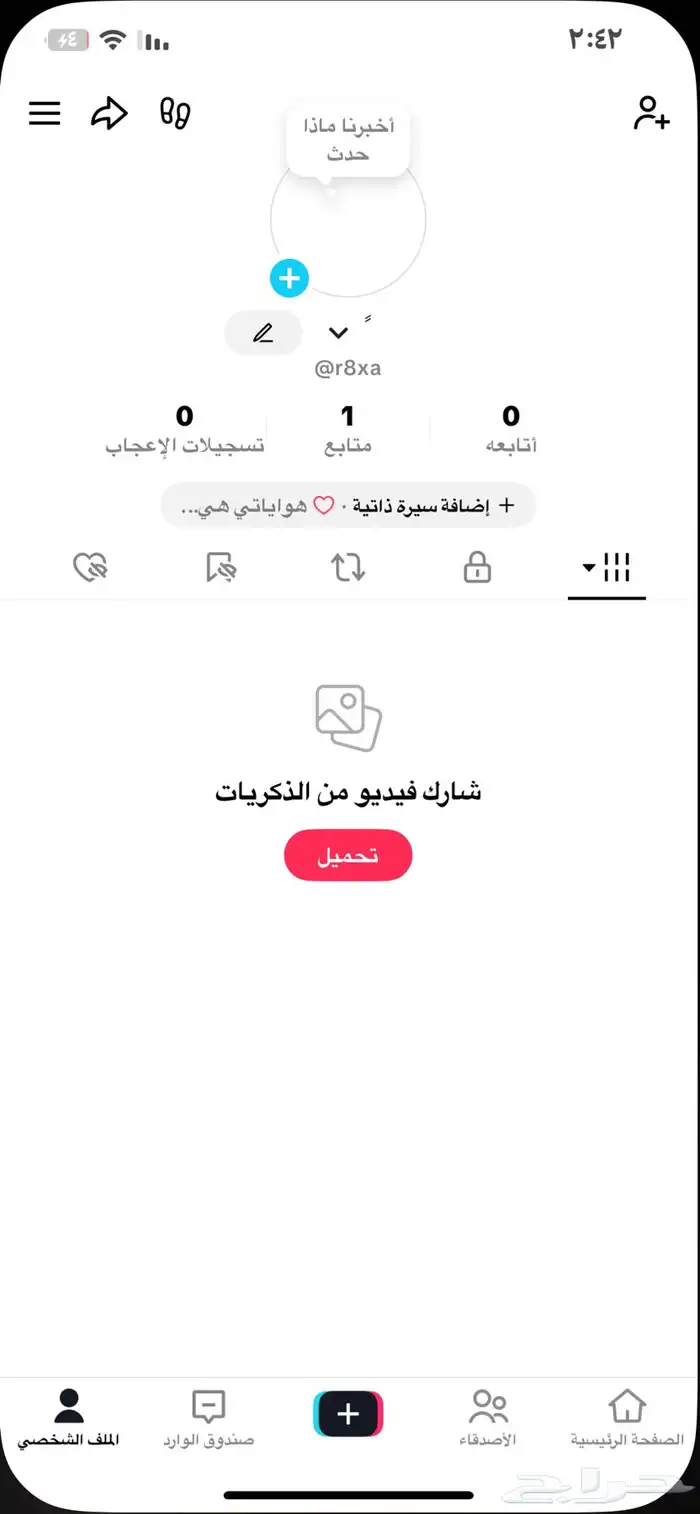Open the أتابعه following list
The image size is (700, 1514).
coord(511,428)
